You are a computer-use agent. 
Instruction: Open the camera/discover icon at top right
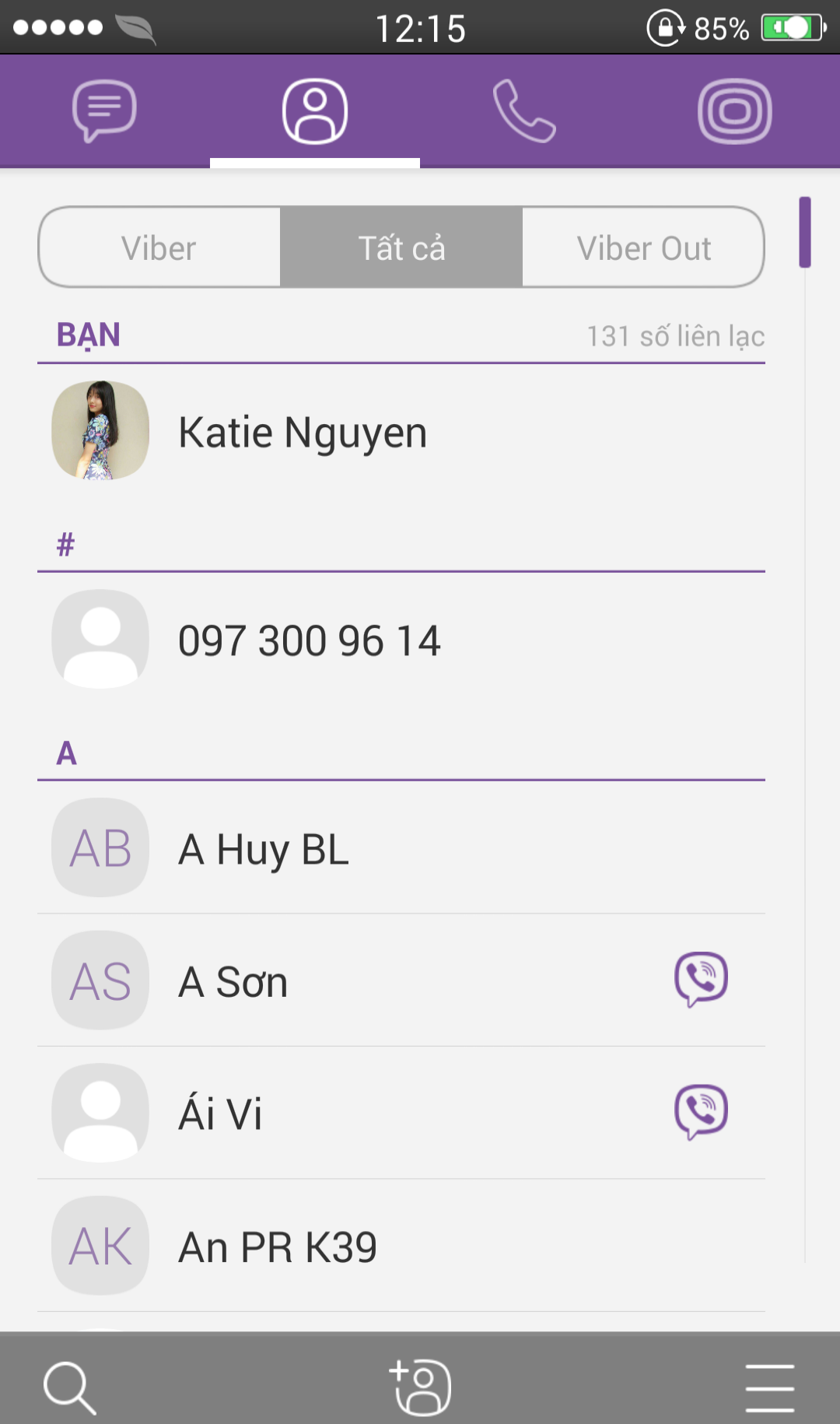pos(735,110)
